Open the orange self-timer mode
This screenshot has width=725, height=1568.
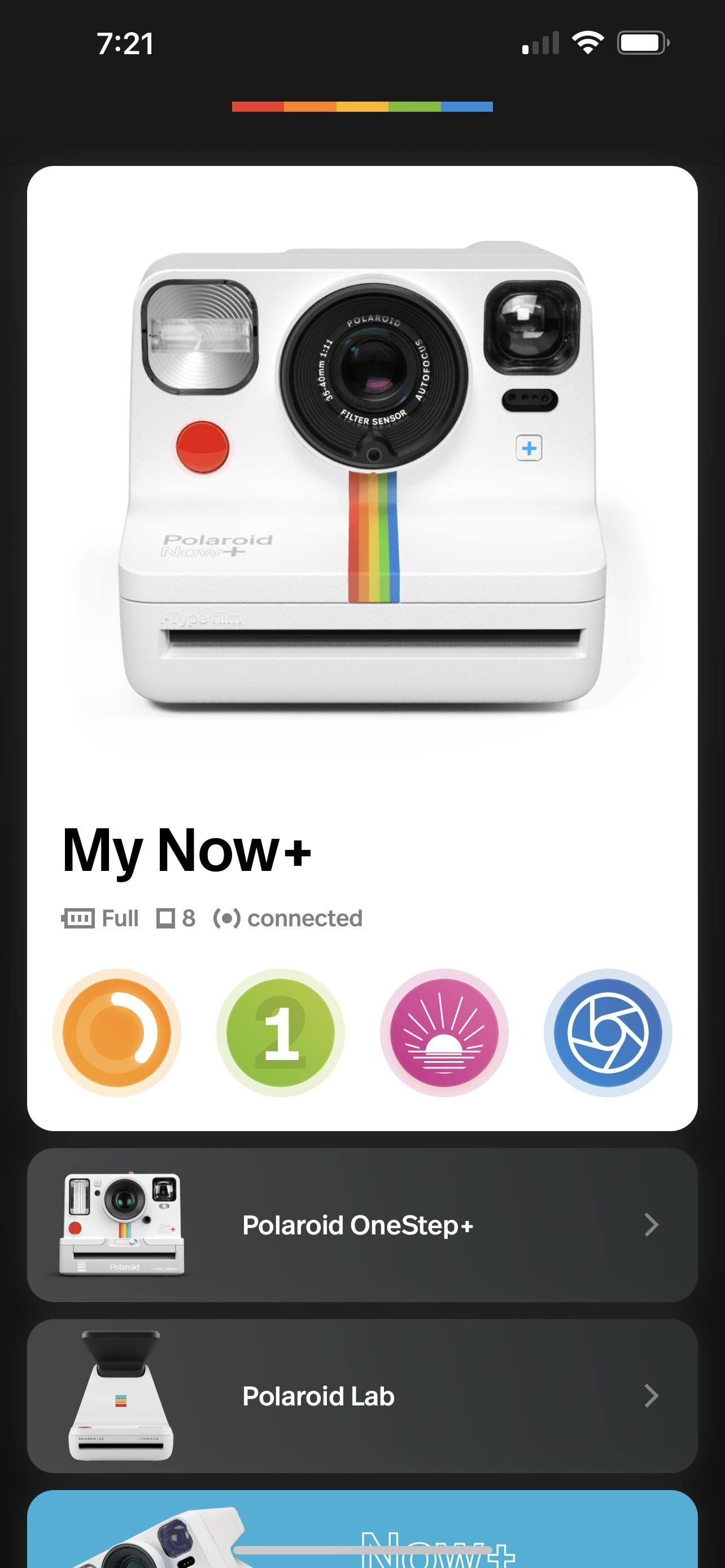click(117, 1032)
